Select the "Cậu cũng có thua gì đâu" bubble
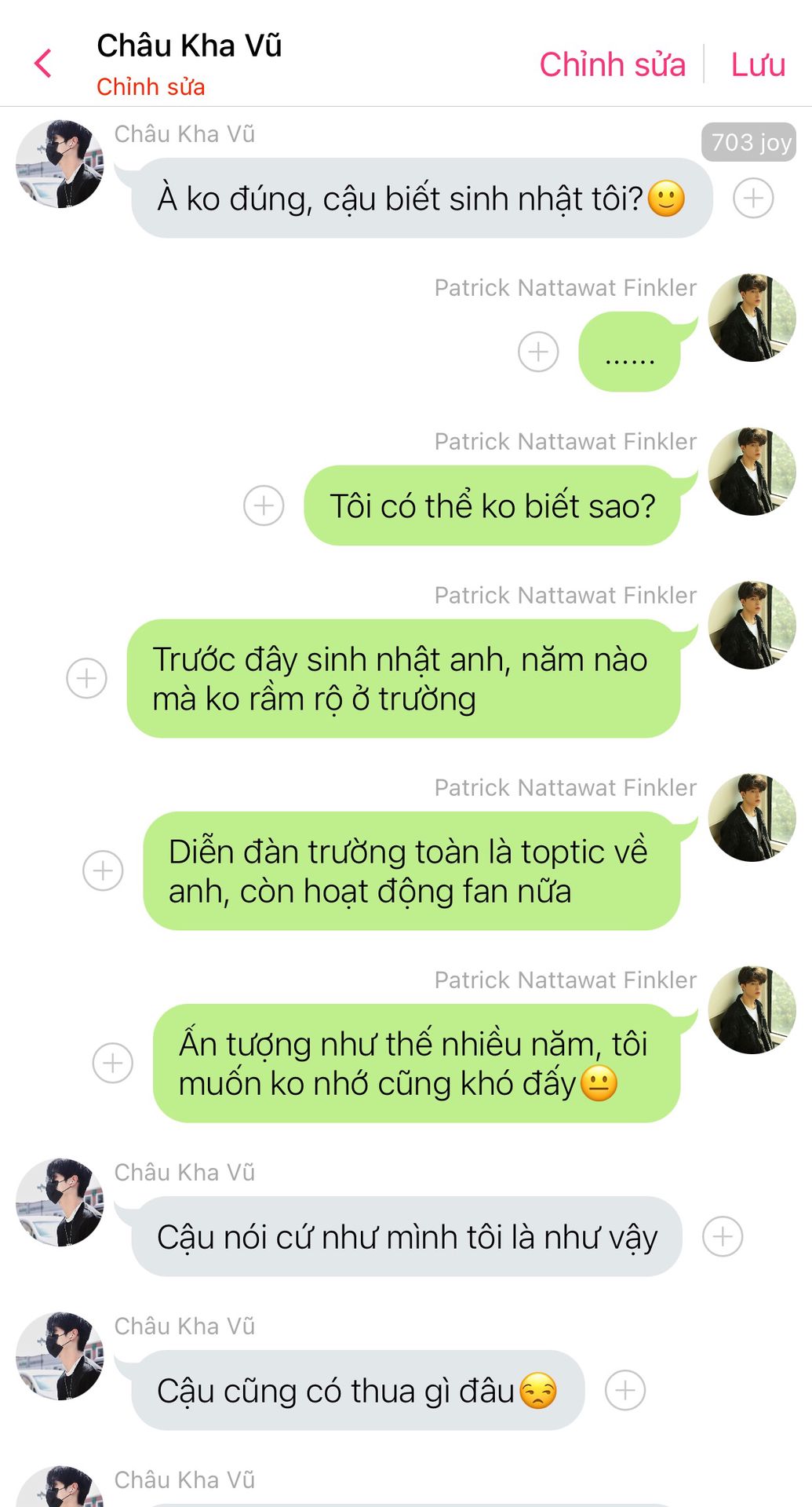812x1507 pixels. pyautogui.click(x=358, y=1390)
